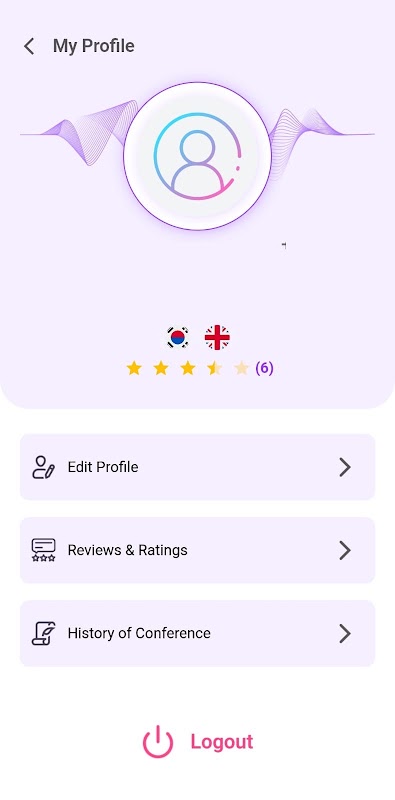Open Reviews & Ratings

coord(198,550)
